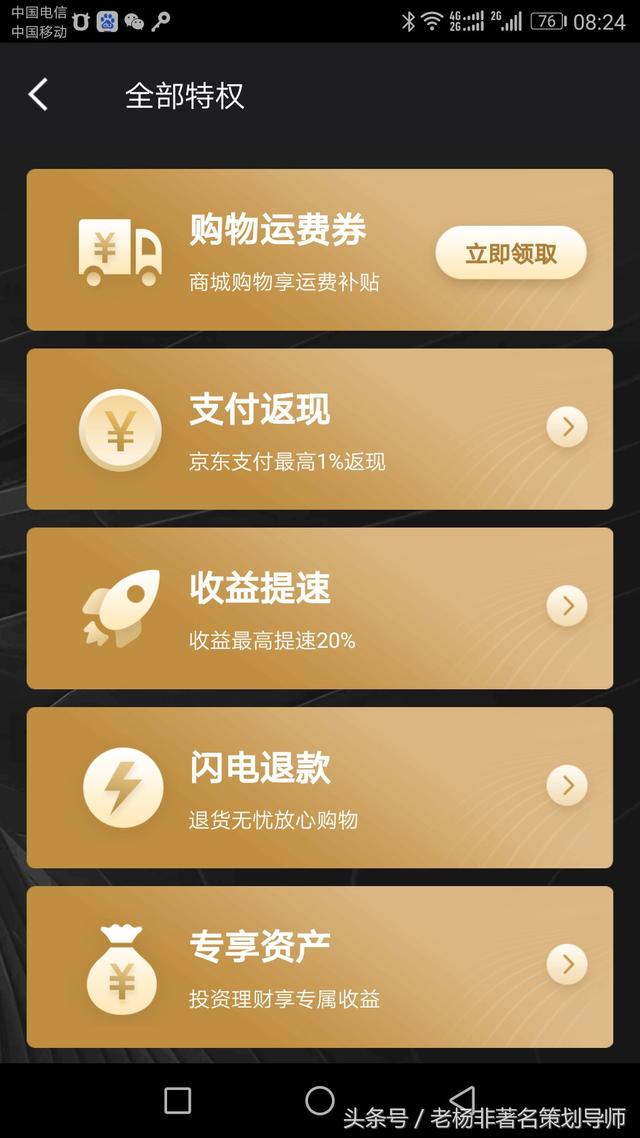640x1138 pixels.
Task: Open recent apps from navigation bar
Action: [x=177, y=1100]
